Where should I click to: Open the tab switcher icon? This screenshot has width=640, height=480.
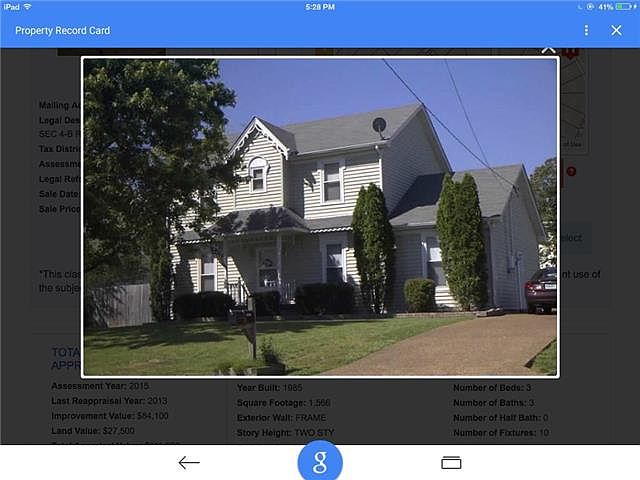[x=451, y=462]
